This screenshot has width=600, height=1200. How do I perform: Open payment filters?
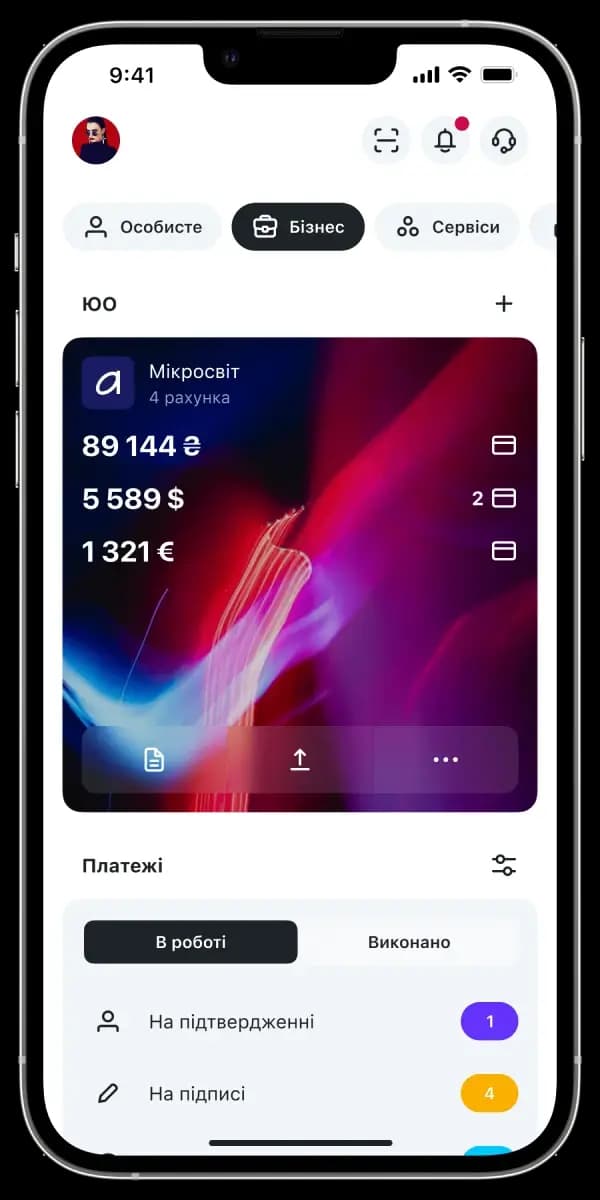pos(504,865)
